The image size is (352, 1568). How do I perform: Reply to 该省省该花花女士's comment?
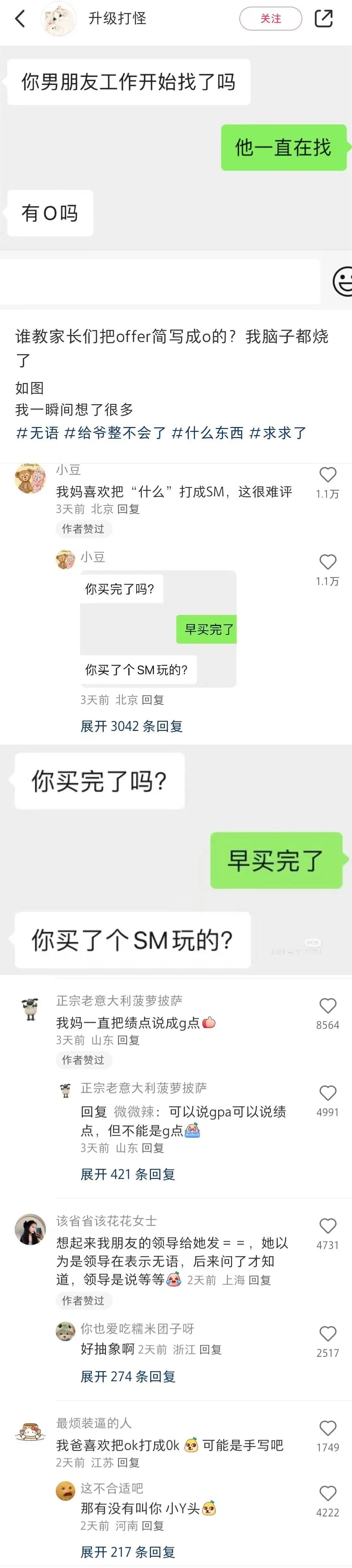259,1280
